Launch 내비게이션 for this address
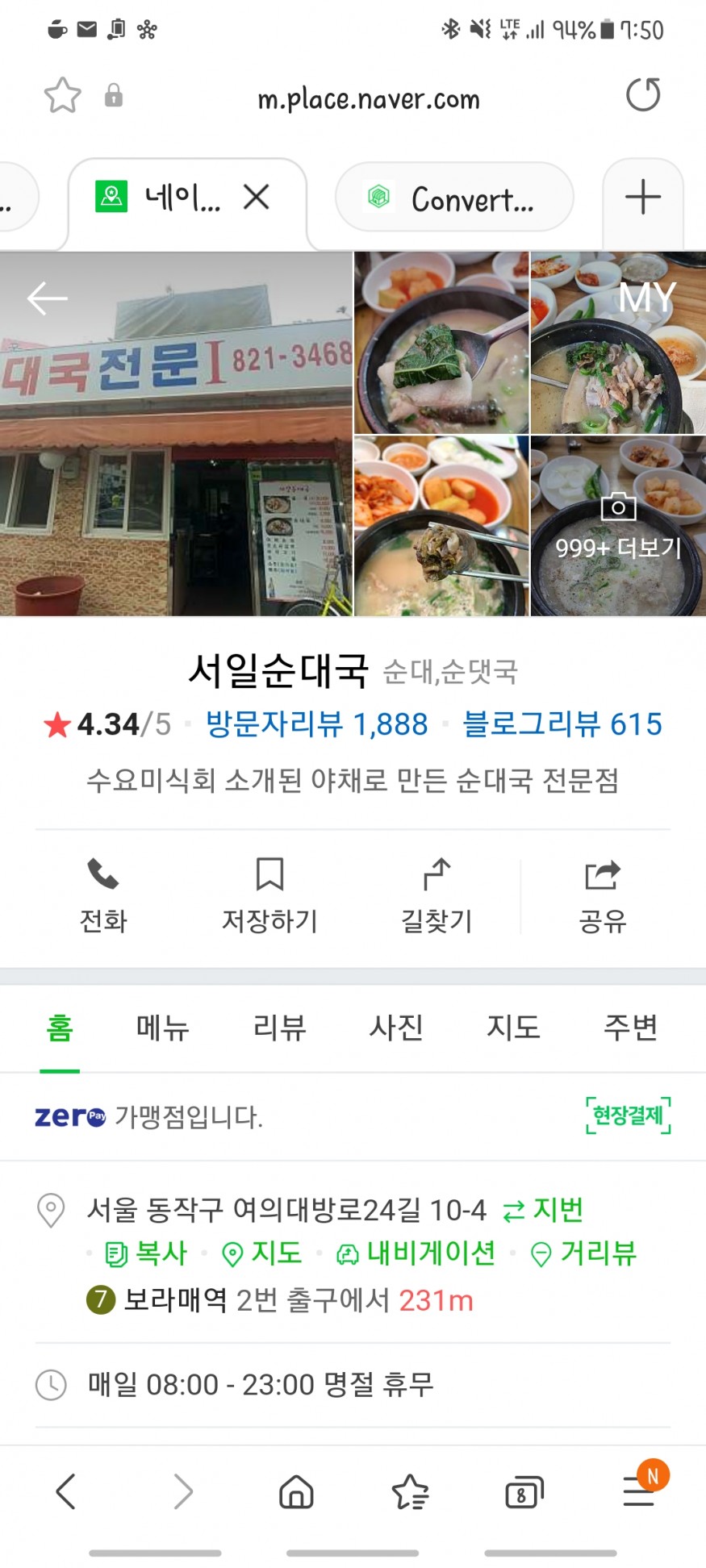Viewport: 706px width, 1568px height. (x=416, y=1253)
